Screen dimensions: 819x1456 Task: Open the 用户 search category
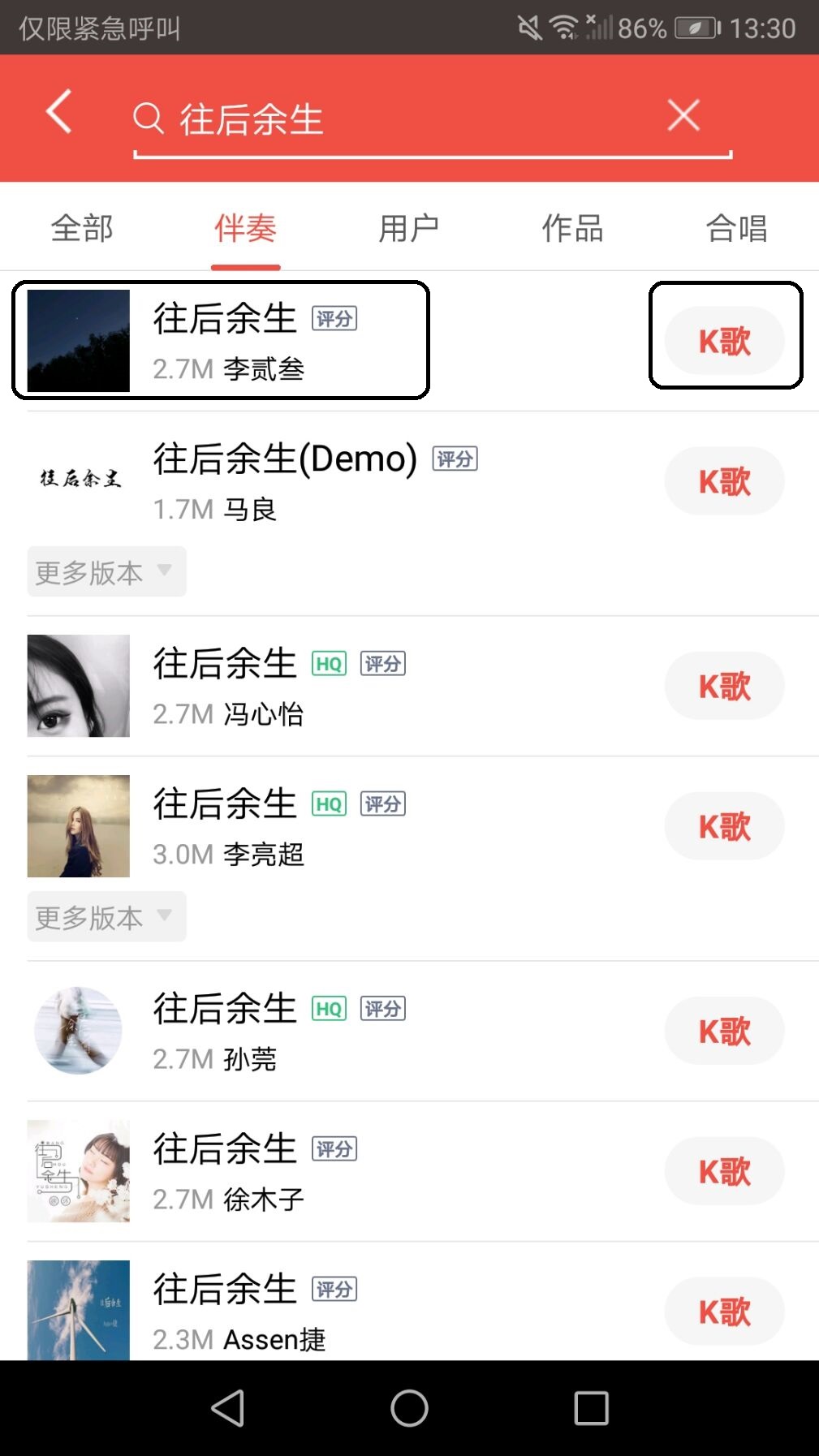click(x=410, y=228)
